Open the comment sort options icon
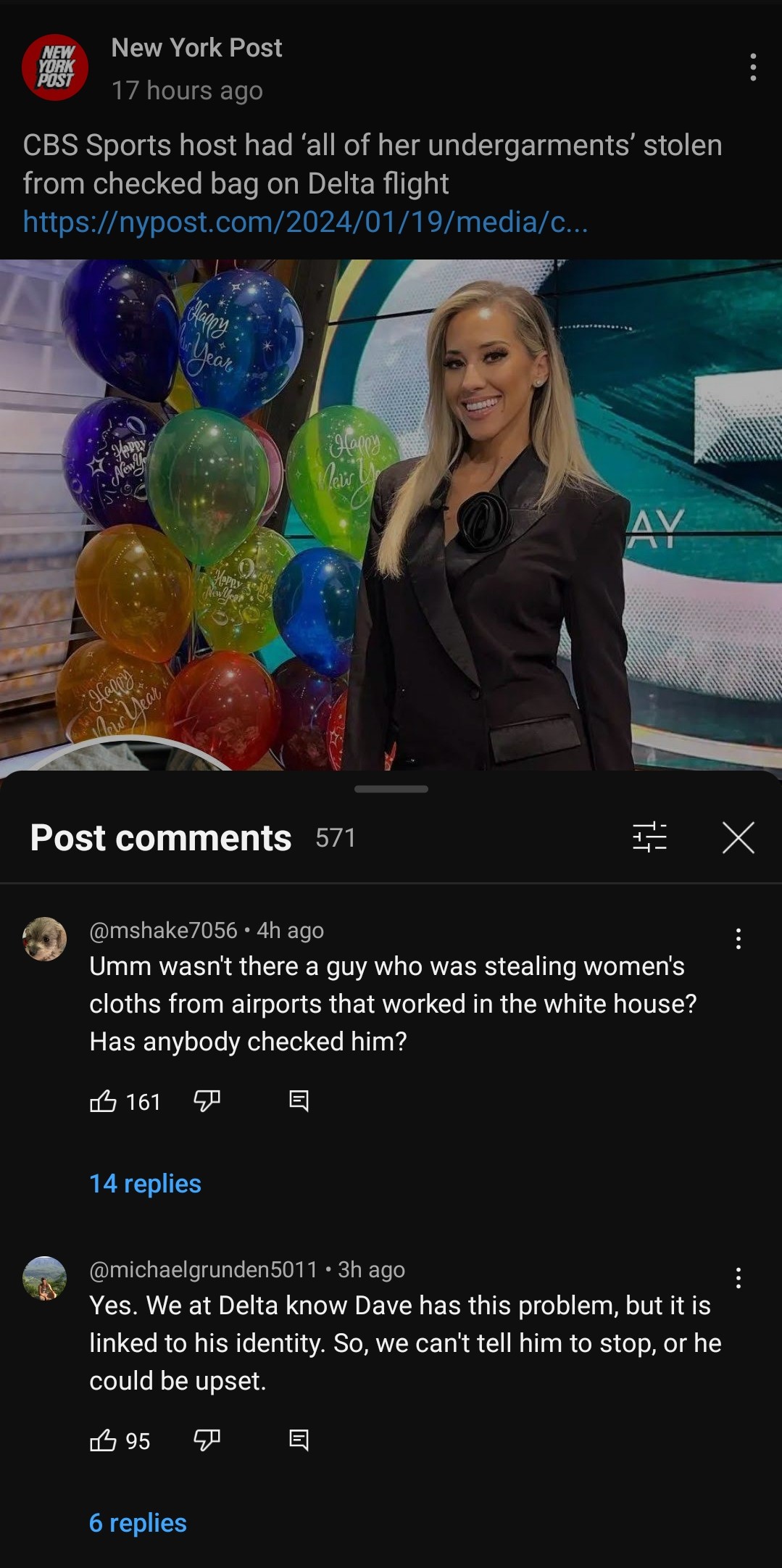 tap(649, 837)
